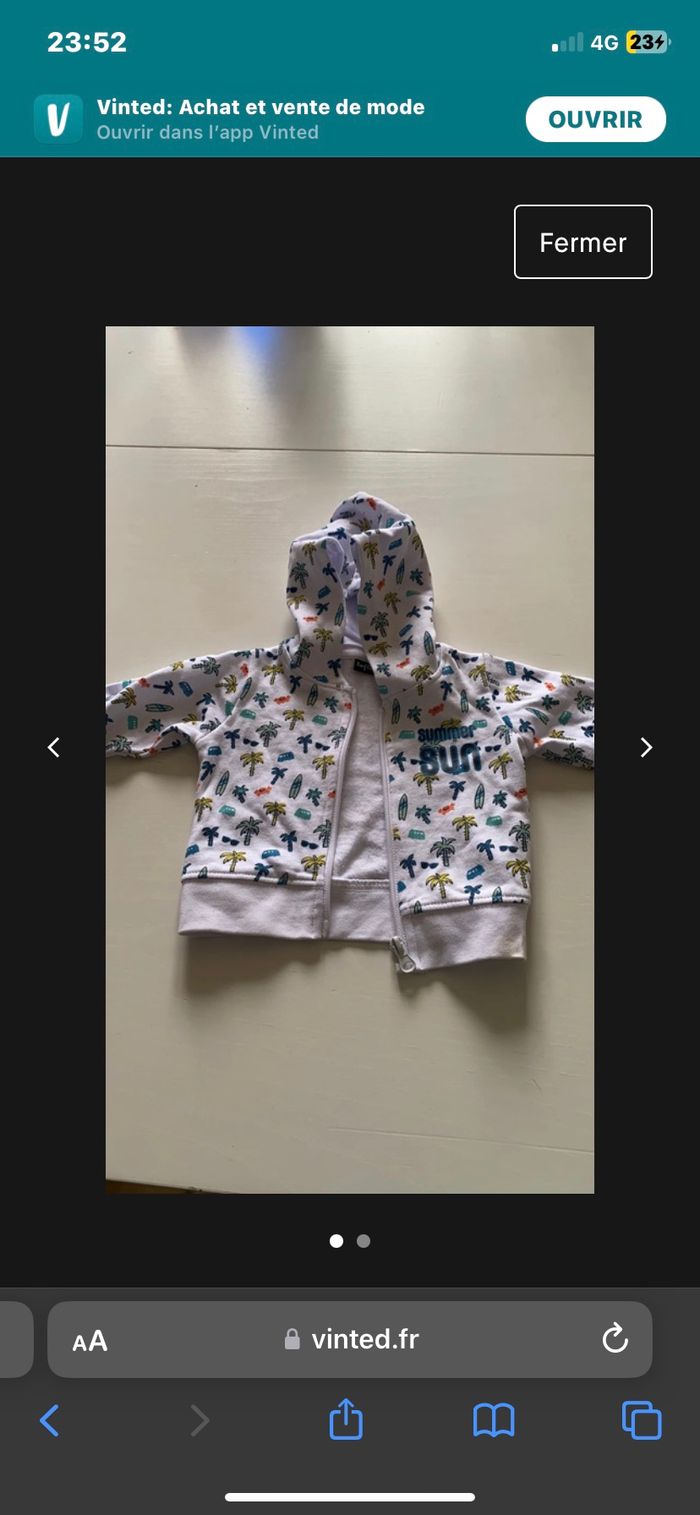Open the Vinted app with OUVRIR button
700x1515 pixels.
point(595,120)
